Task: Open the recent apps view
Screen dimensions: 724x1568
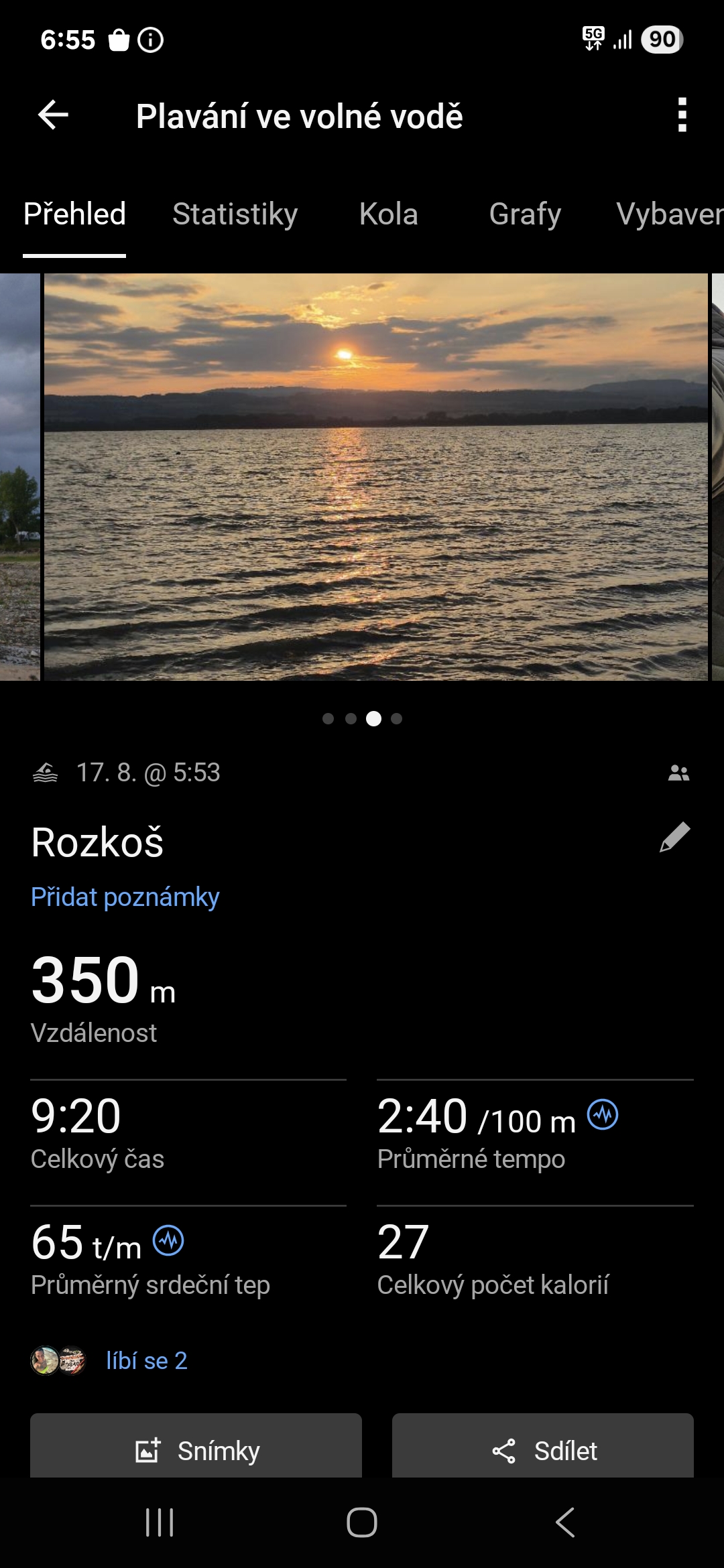Action: [x=160, y=1522]
